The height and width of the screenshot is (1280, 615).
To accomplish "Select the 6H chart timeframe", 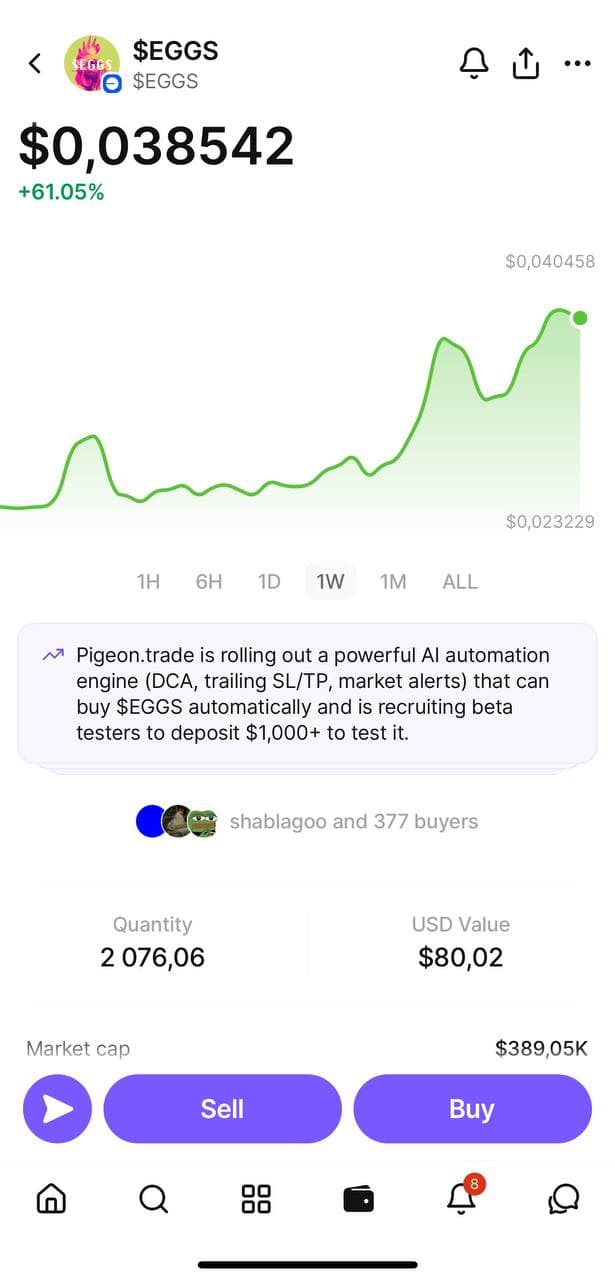I will [x=209, y=581].
